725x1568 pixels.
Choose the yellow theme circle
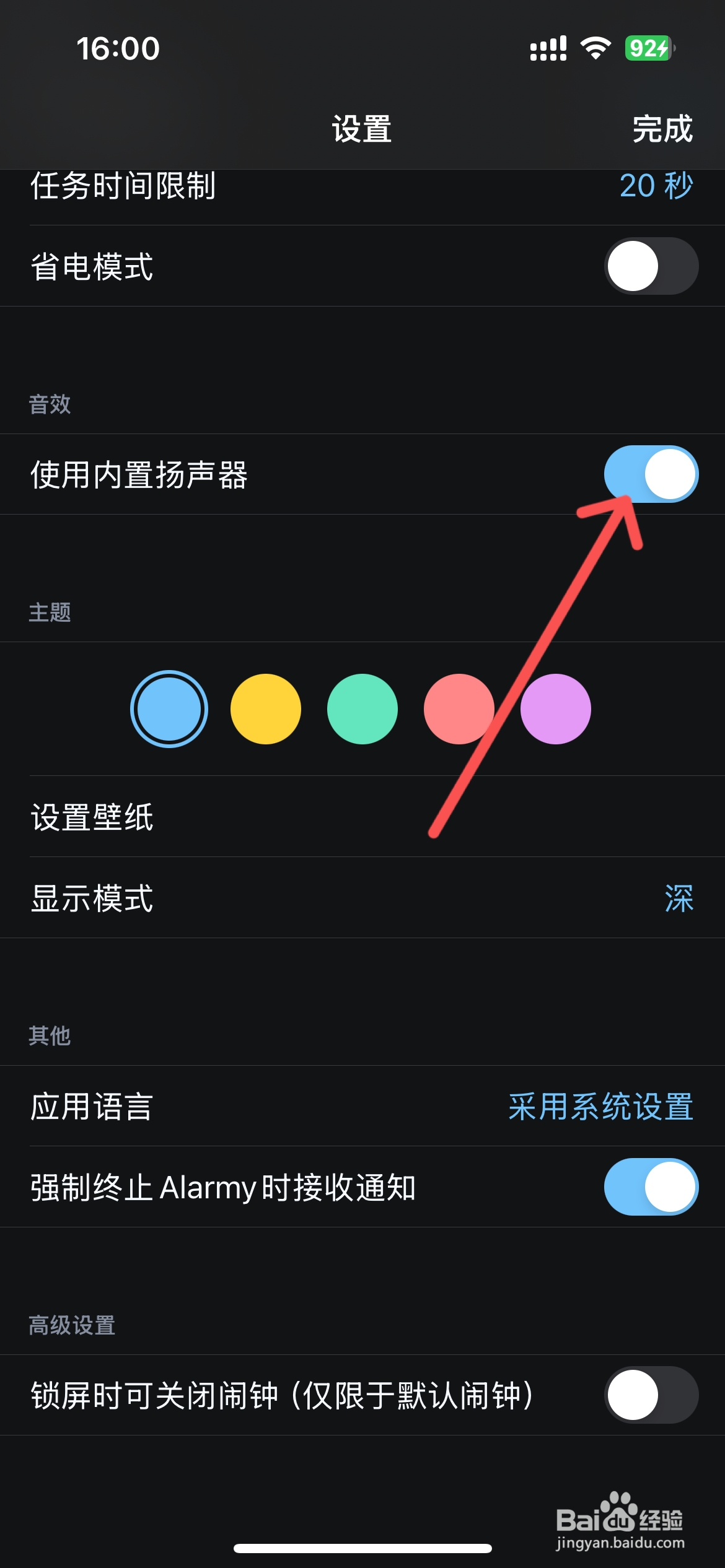pos(265,708)
